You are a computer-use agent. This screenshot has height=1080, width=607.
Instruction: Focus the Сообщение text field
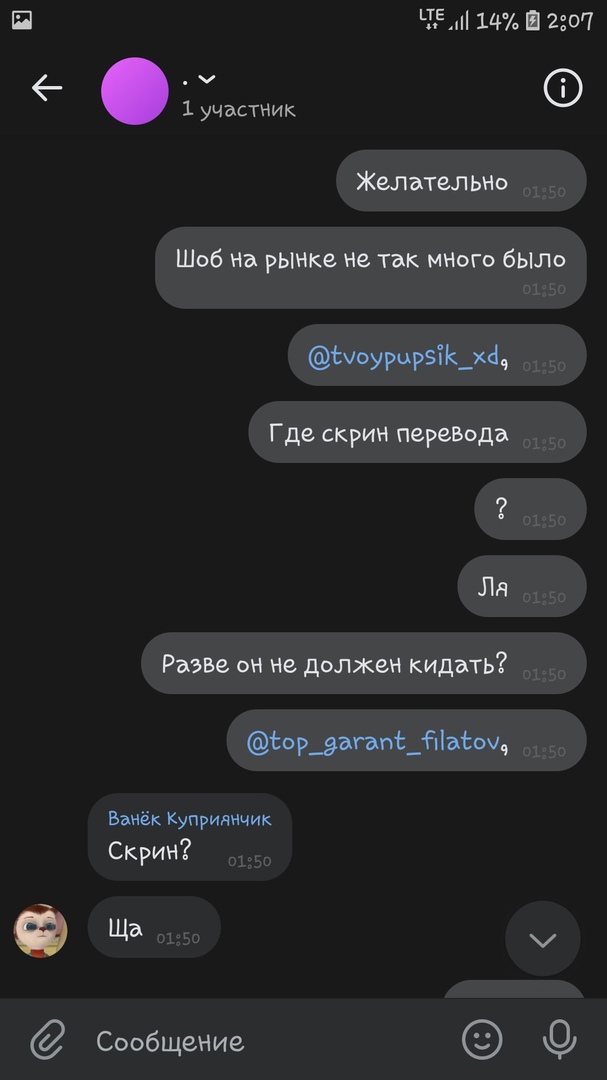pos(260,1041)
